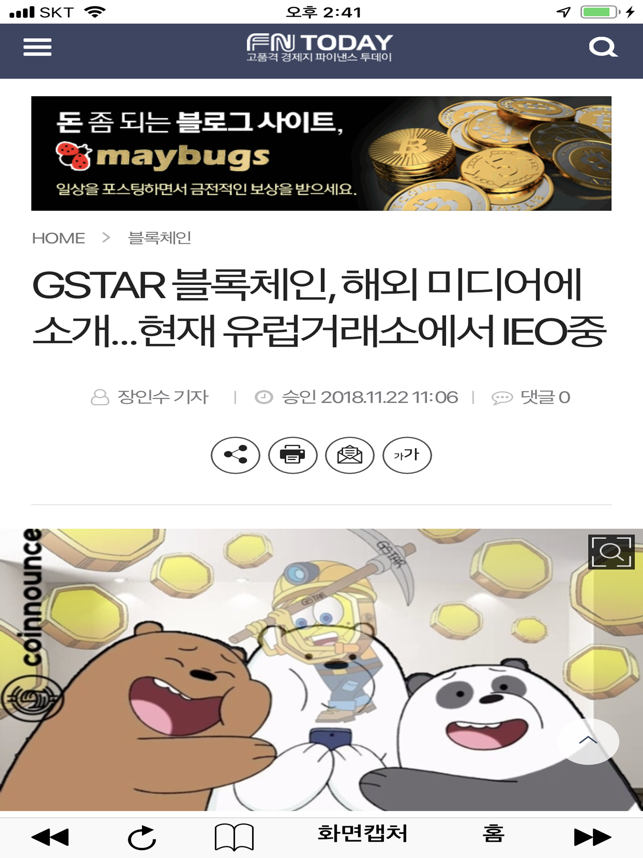Go to HOME breadcrumb link

[58, 238]
